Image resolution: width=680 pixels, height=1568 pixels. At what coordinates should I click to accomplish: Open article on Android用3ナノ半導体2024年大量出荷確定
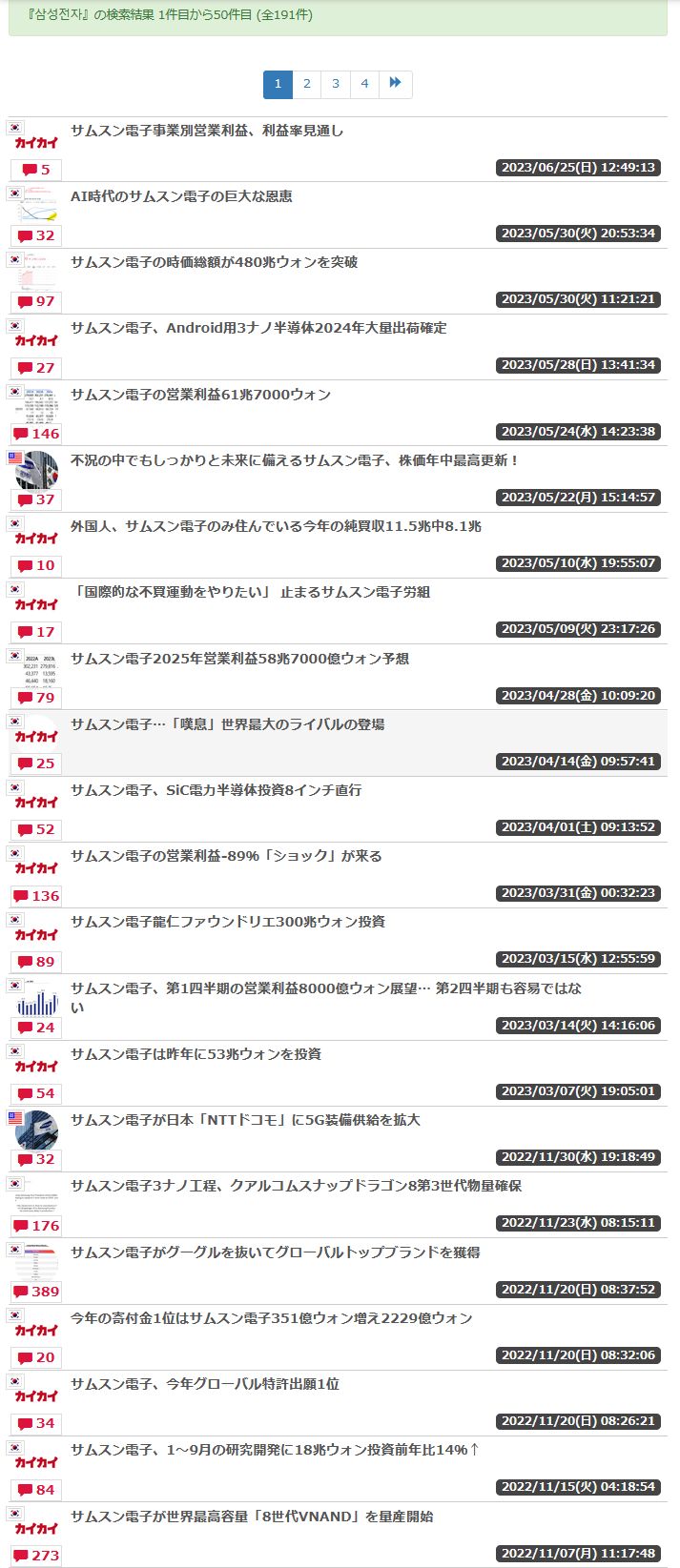point(258,328)
